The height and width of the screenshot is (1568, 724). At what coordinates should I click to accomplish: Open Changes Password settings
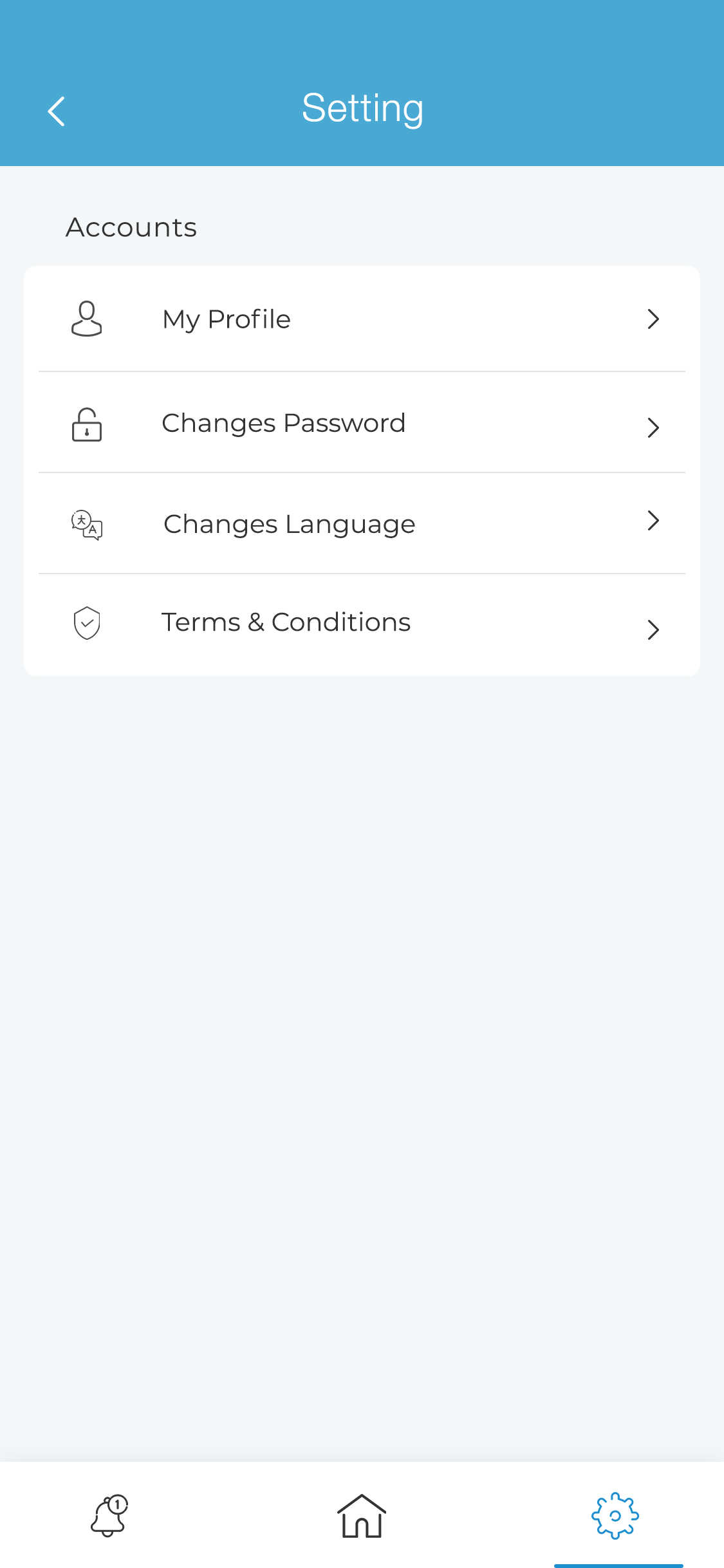click(362, 423)
